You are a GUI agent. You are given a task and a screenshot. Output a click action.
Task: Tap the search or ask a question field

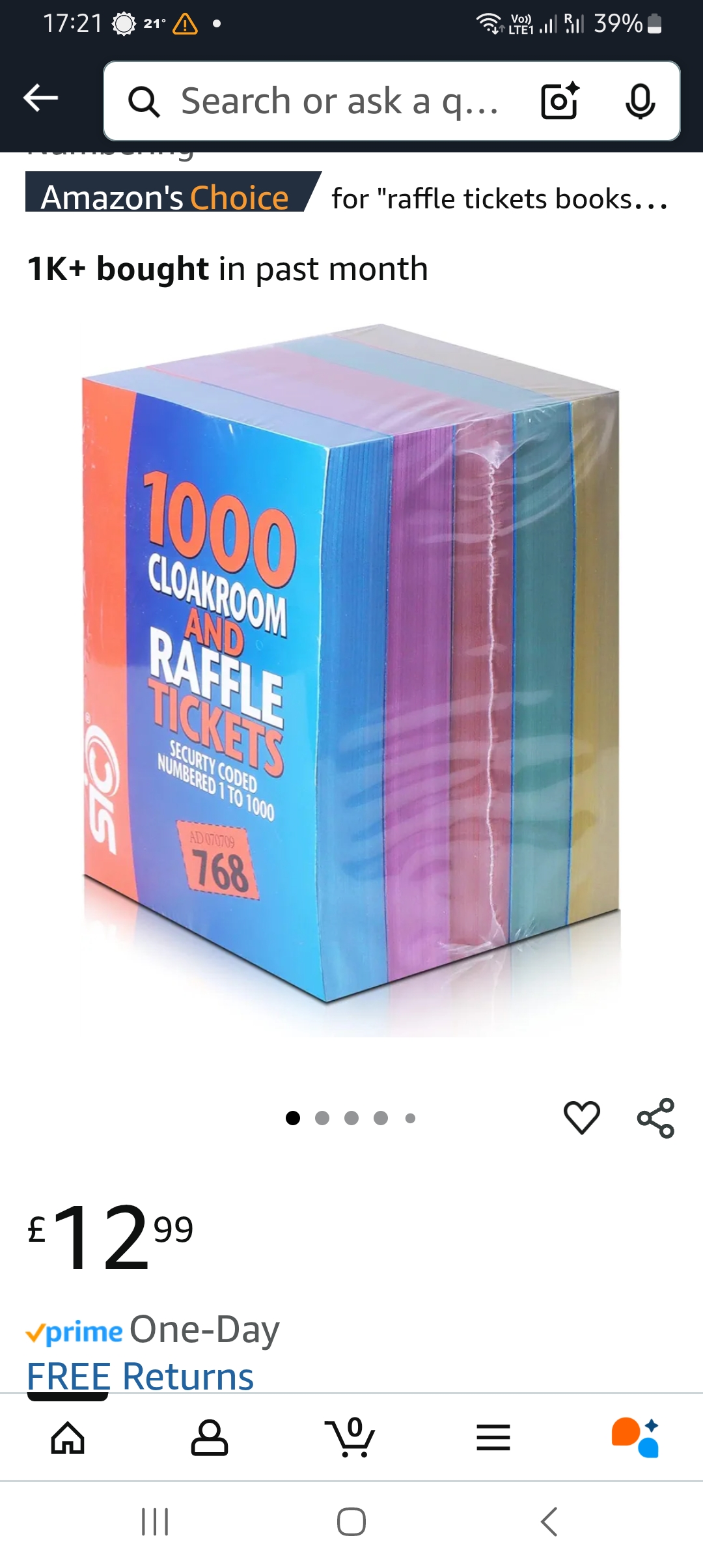338,102
